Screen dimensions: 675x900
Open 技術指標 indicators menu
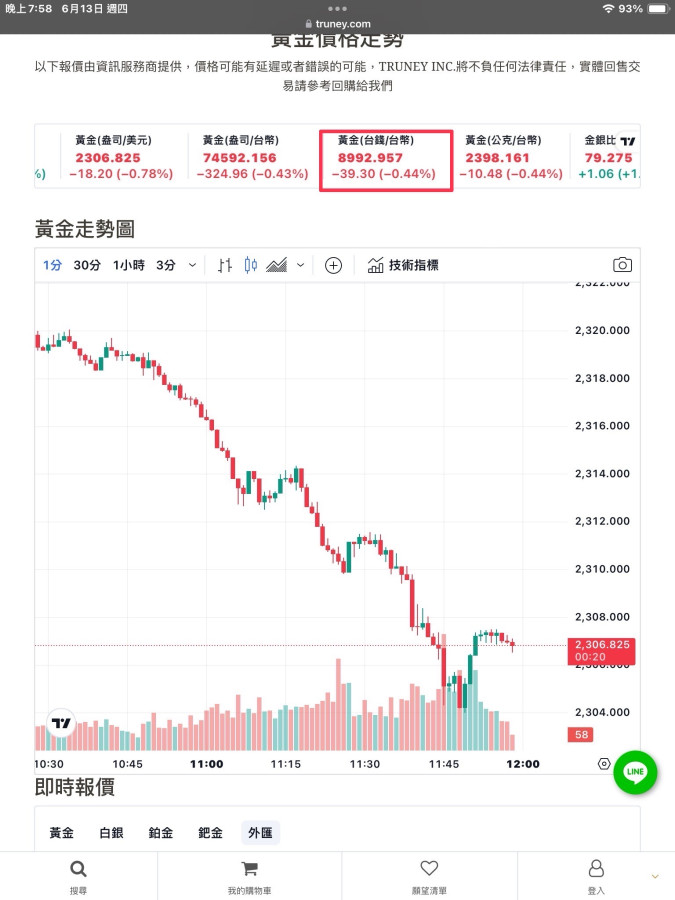pyautogui.click(x=403, y=265)
